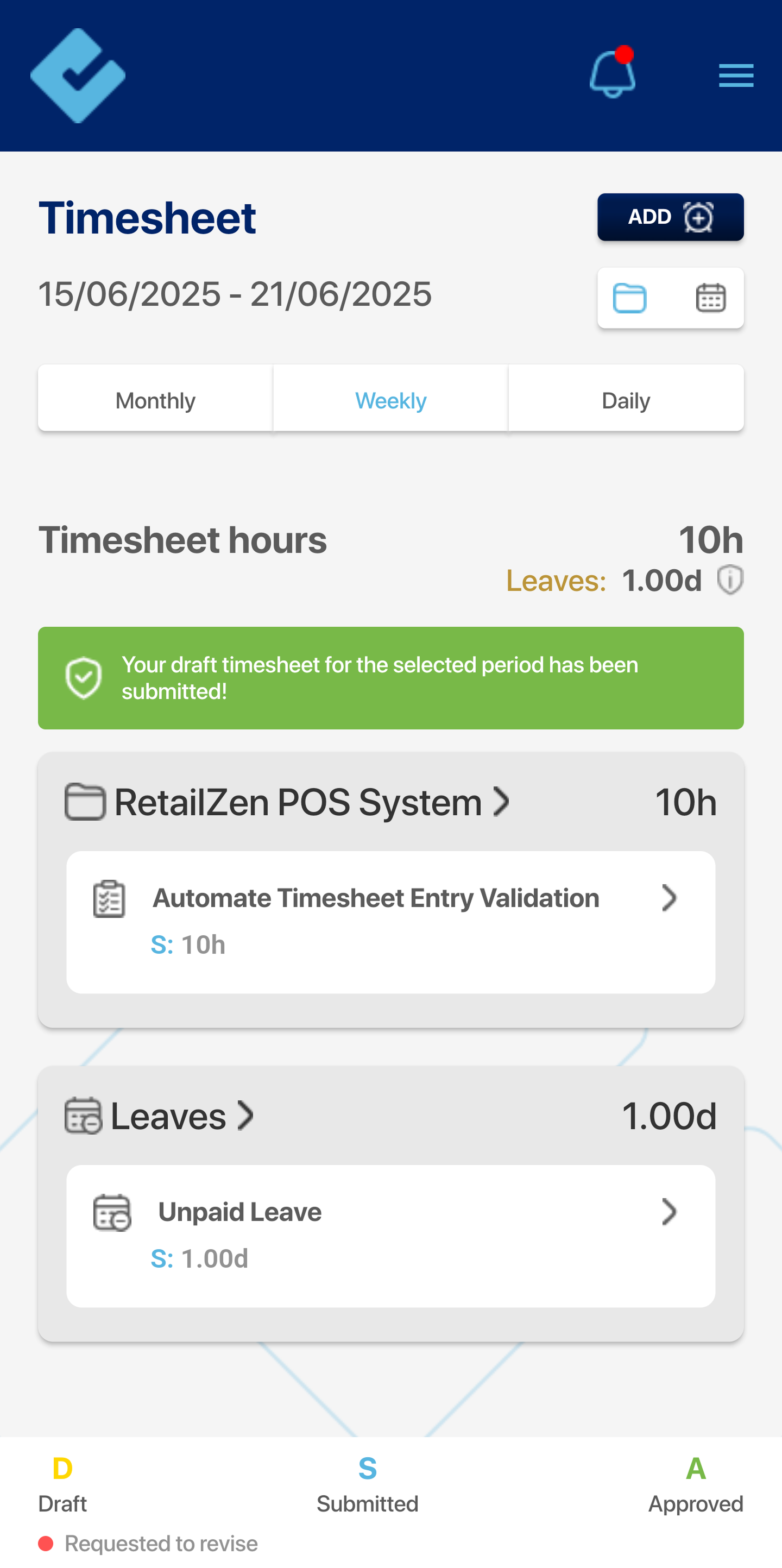This screenshot has width=782, height=1568.
Task: Select the Monthly tab
Action: [x=155, y=399]
